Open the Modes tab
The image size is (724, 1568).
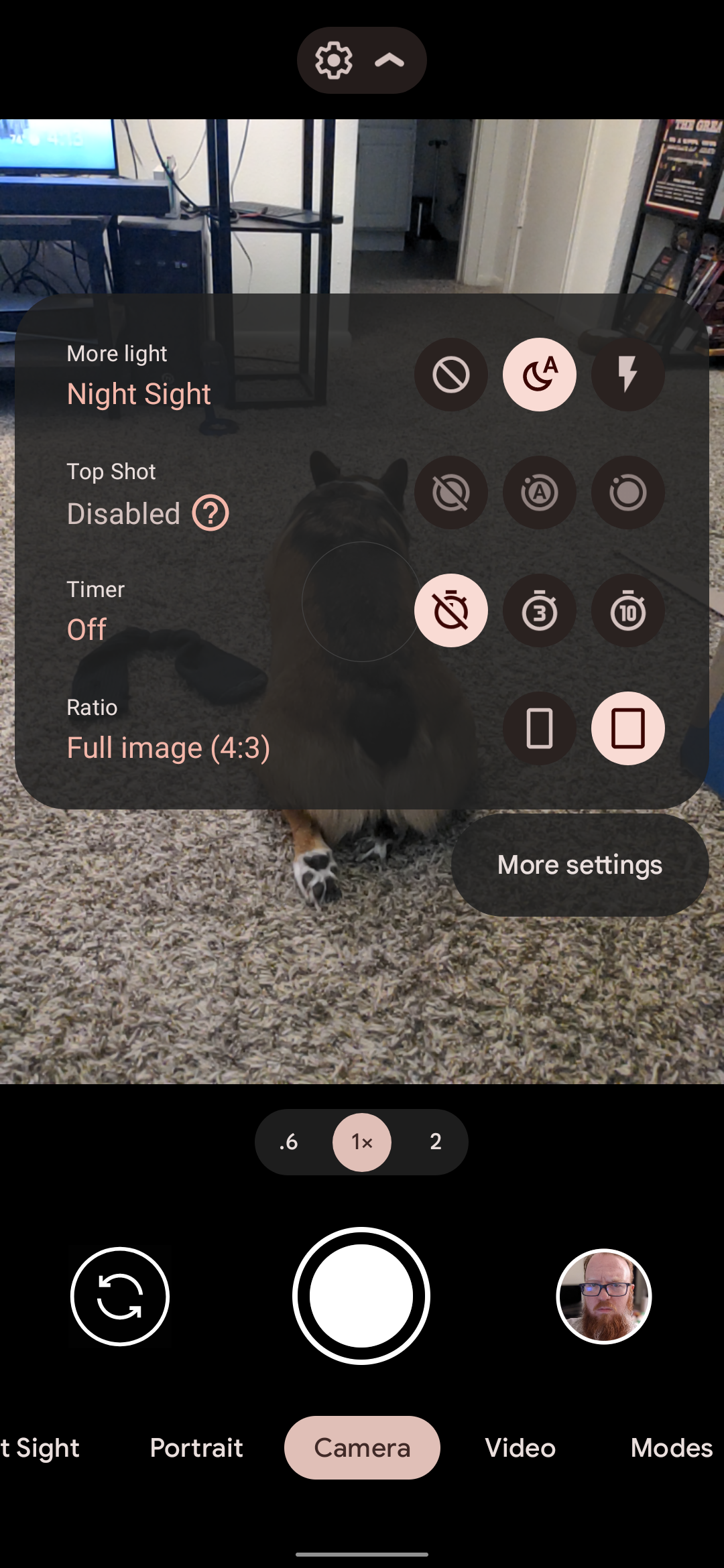(x=672, y=1448)
